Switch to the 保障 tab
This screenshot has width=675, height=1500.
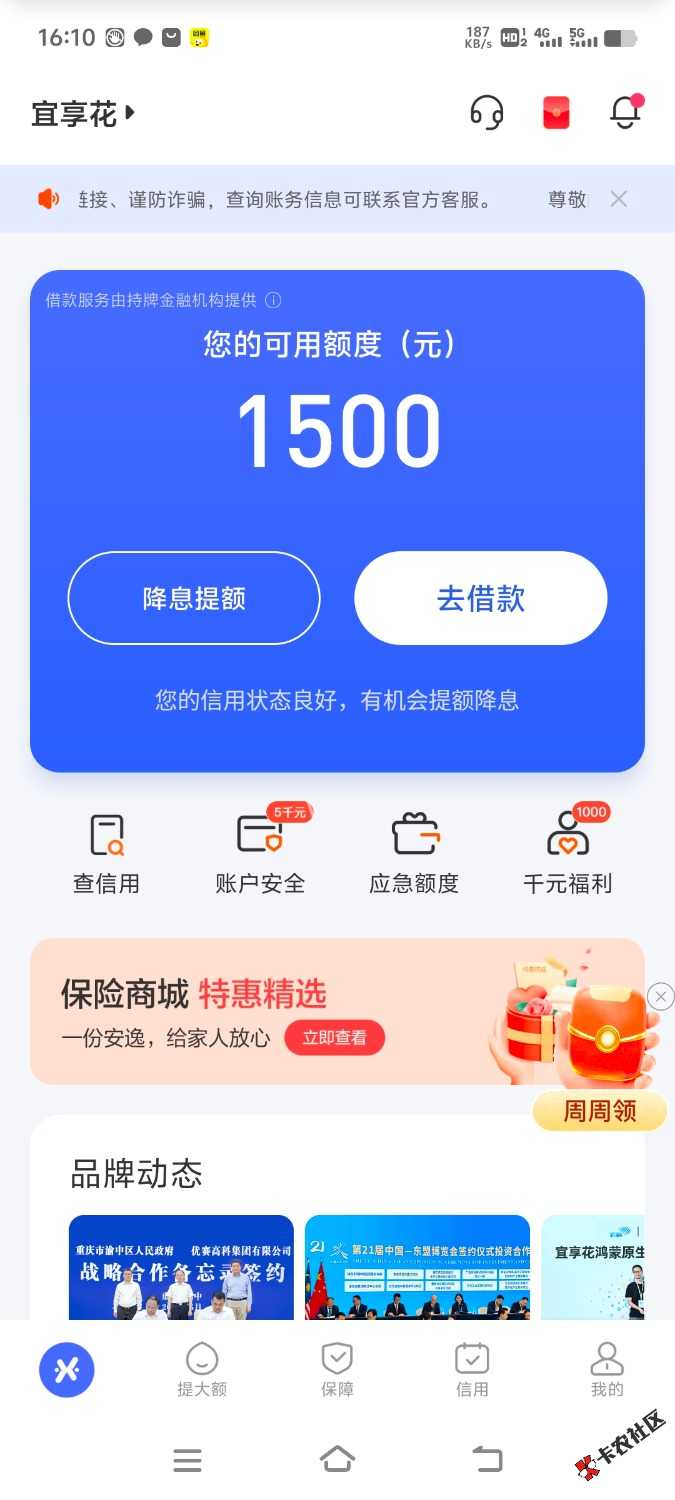(x=337, y=1370)
